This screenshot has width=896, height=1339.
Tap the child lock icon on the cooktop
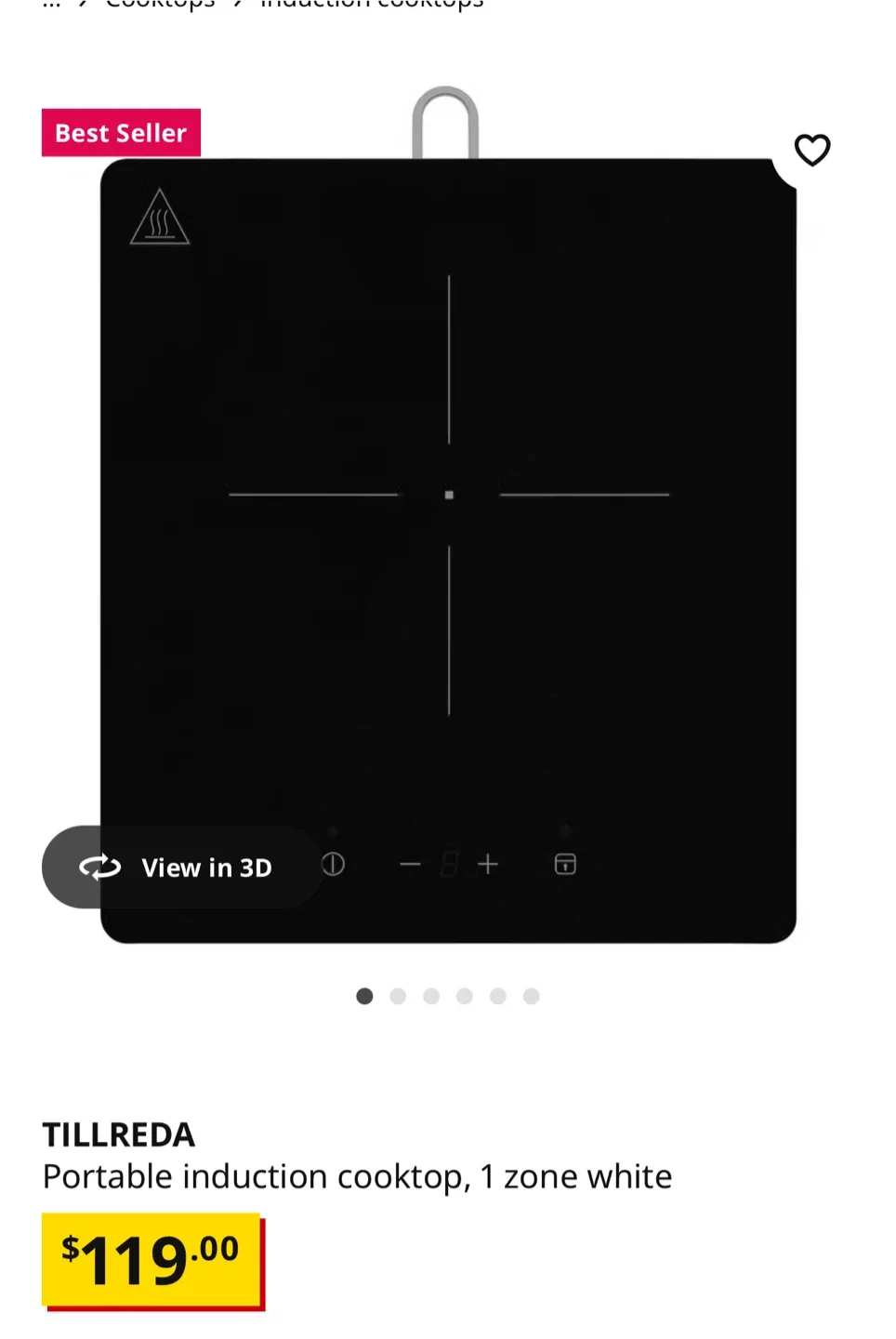(564, 865)
